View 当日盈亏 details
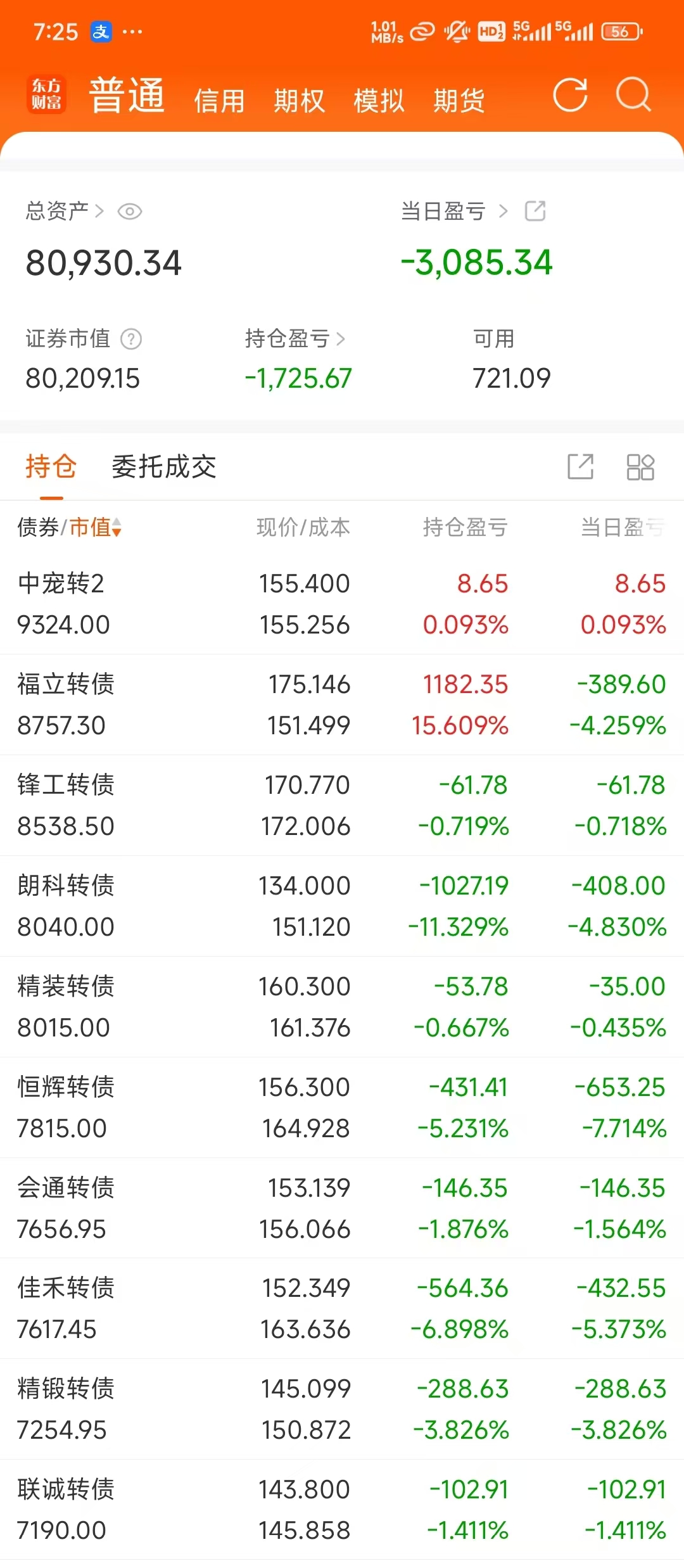Screen dimensions: 684x1568 453,211
